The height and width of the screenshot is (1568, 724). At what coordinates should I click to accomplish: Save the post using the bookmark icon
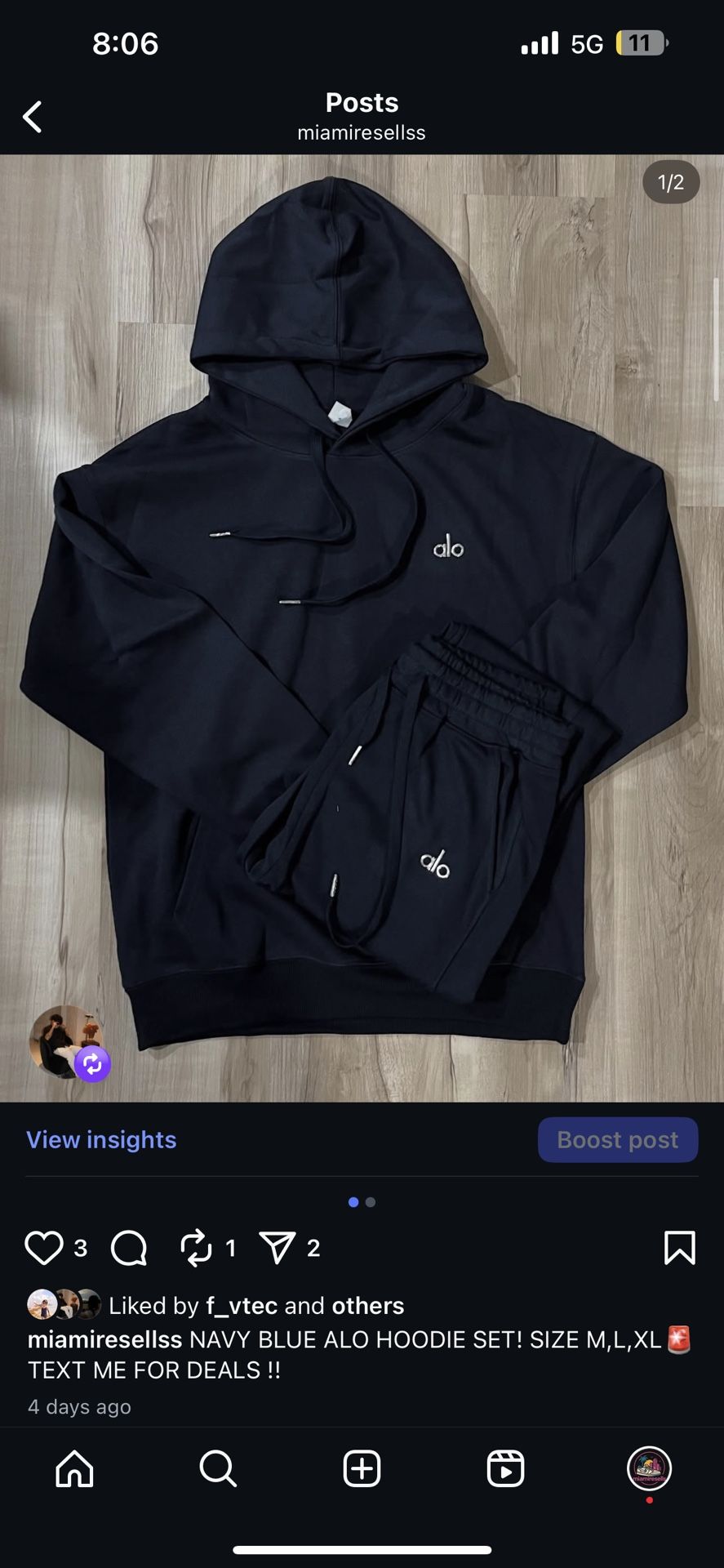[x=680, y=1247]
